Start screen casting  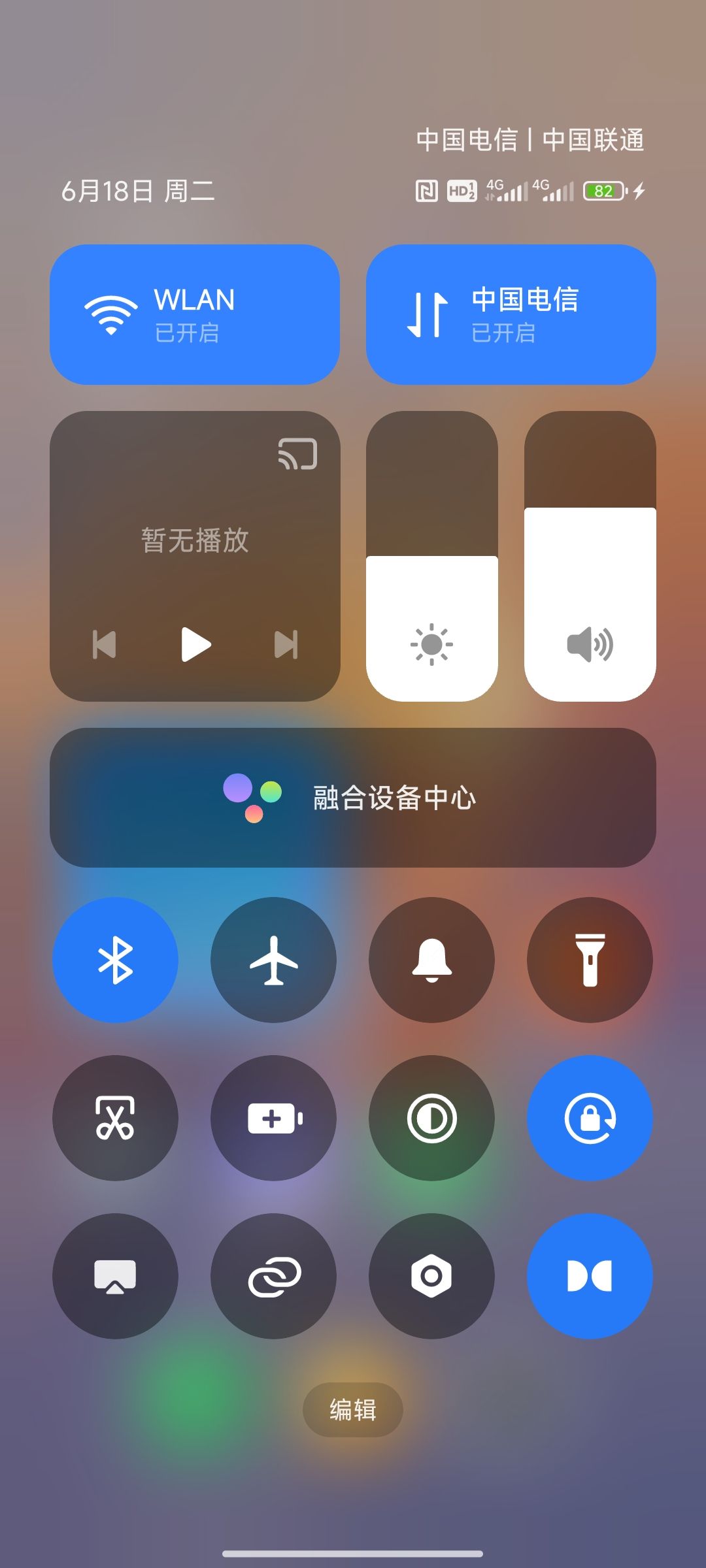coord(115,1276)
